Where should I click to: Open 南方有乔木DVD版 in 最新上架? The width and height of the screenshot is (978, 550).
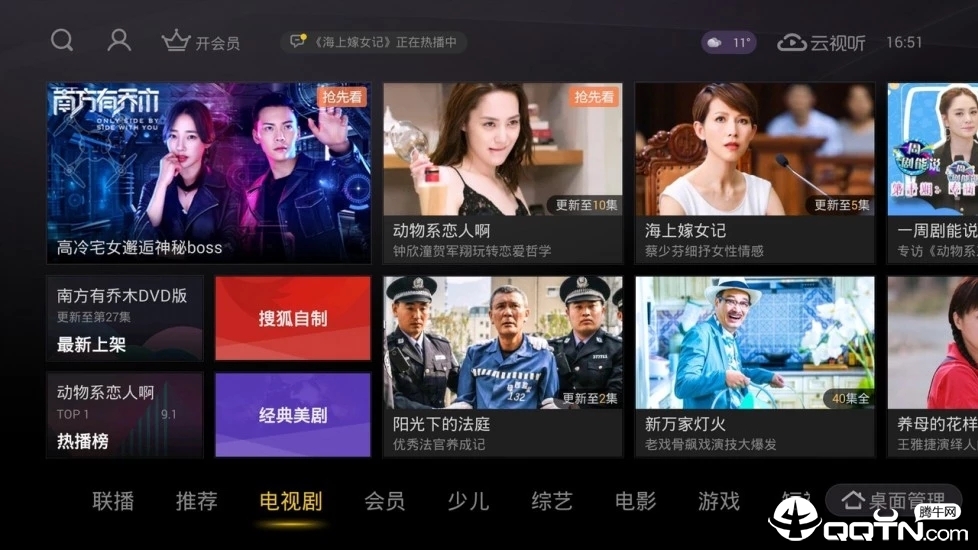(124, 319)
